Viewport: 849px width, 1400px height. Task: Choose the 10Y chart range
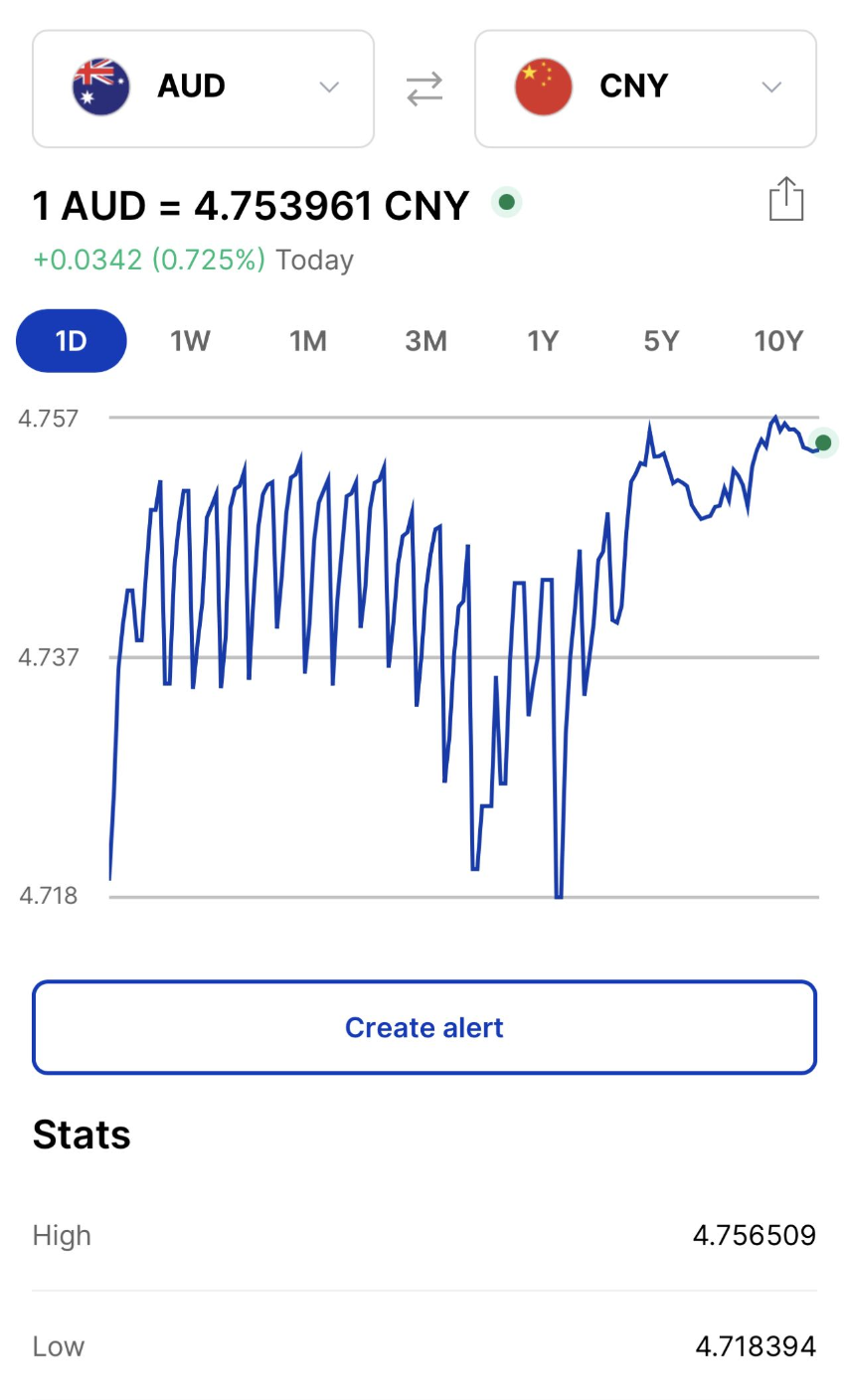point(777,341)
